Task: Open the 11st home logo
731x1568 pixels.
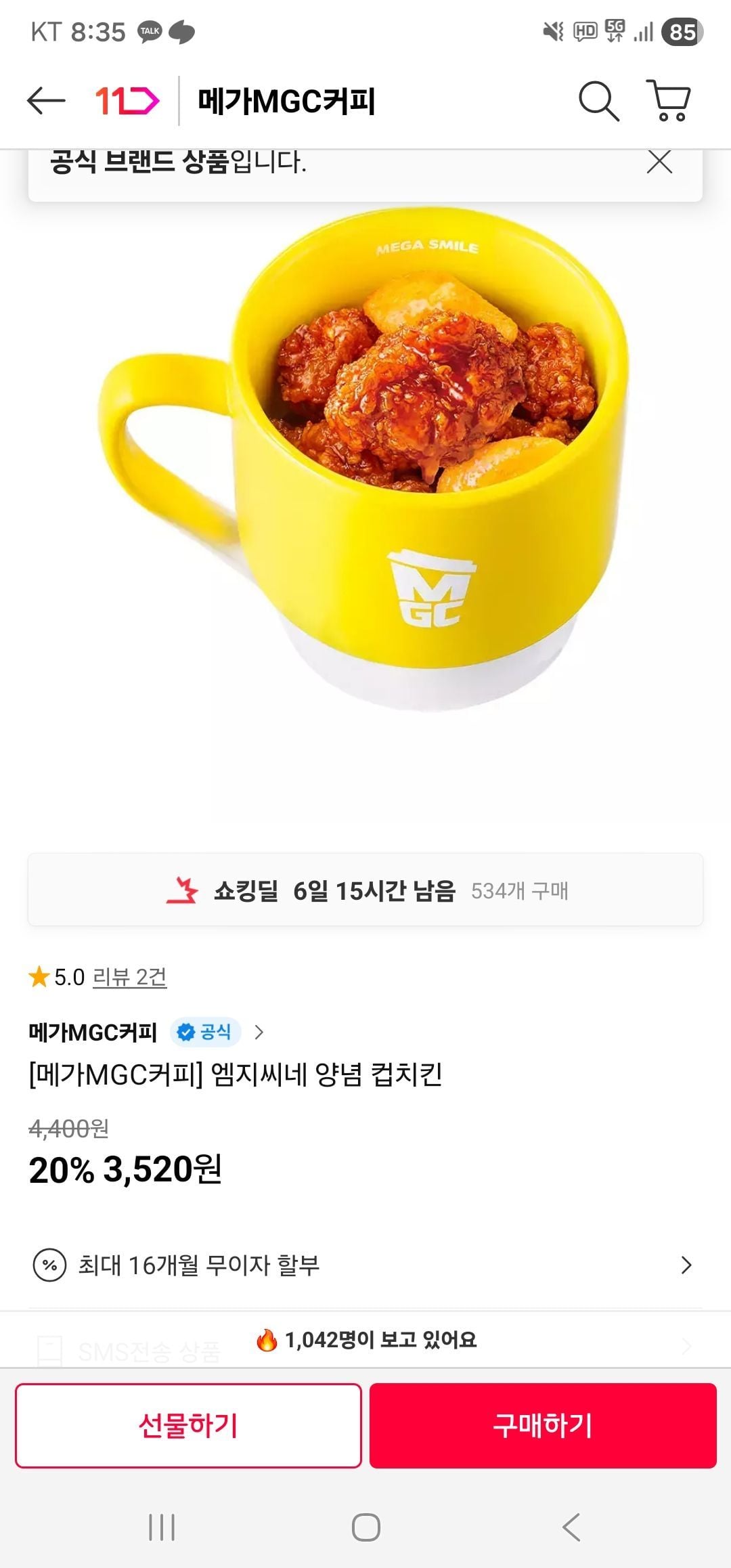Action: coord(127,102)
